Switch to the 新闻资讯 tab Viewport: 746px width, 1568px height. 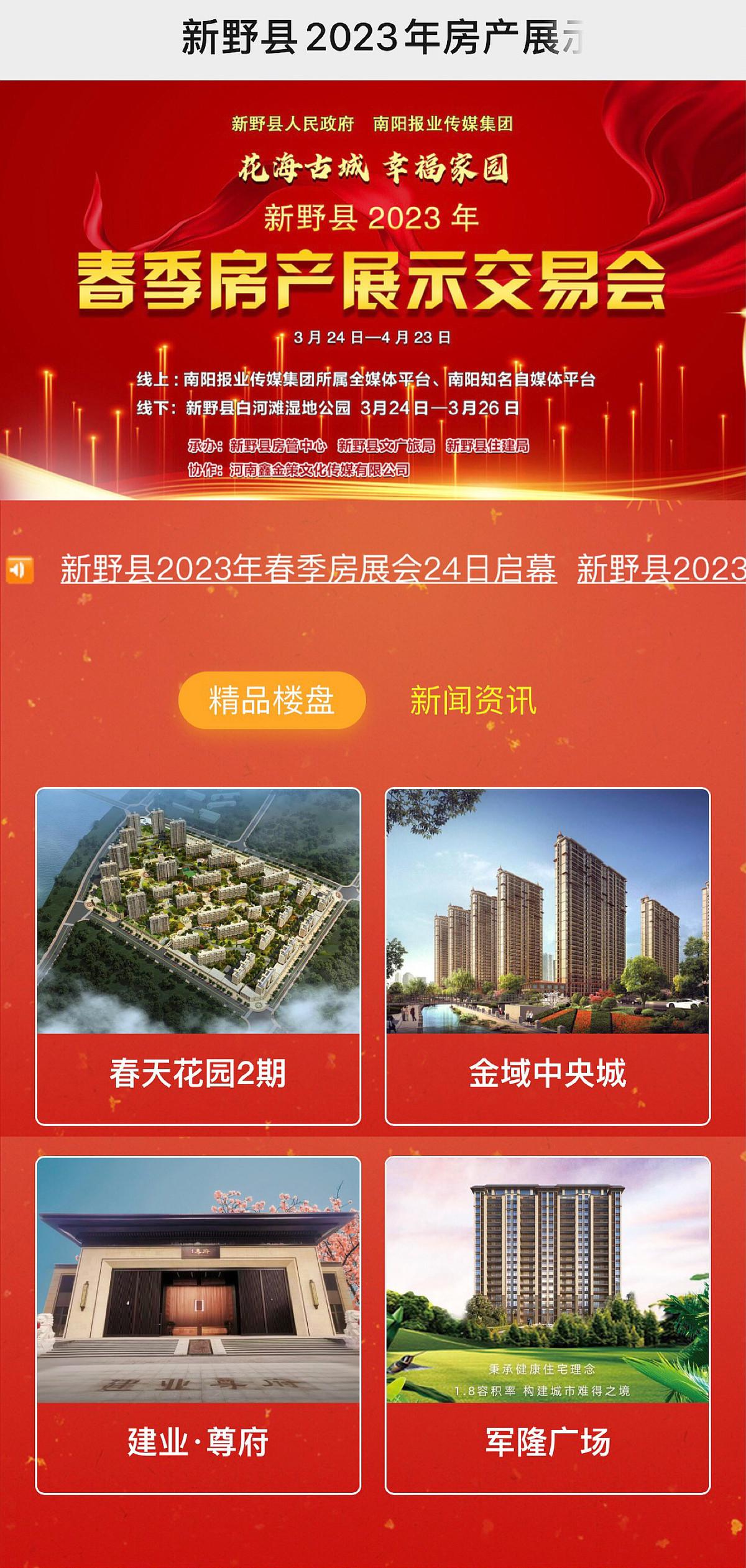tap(472, 701)
